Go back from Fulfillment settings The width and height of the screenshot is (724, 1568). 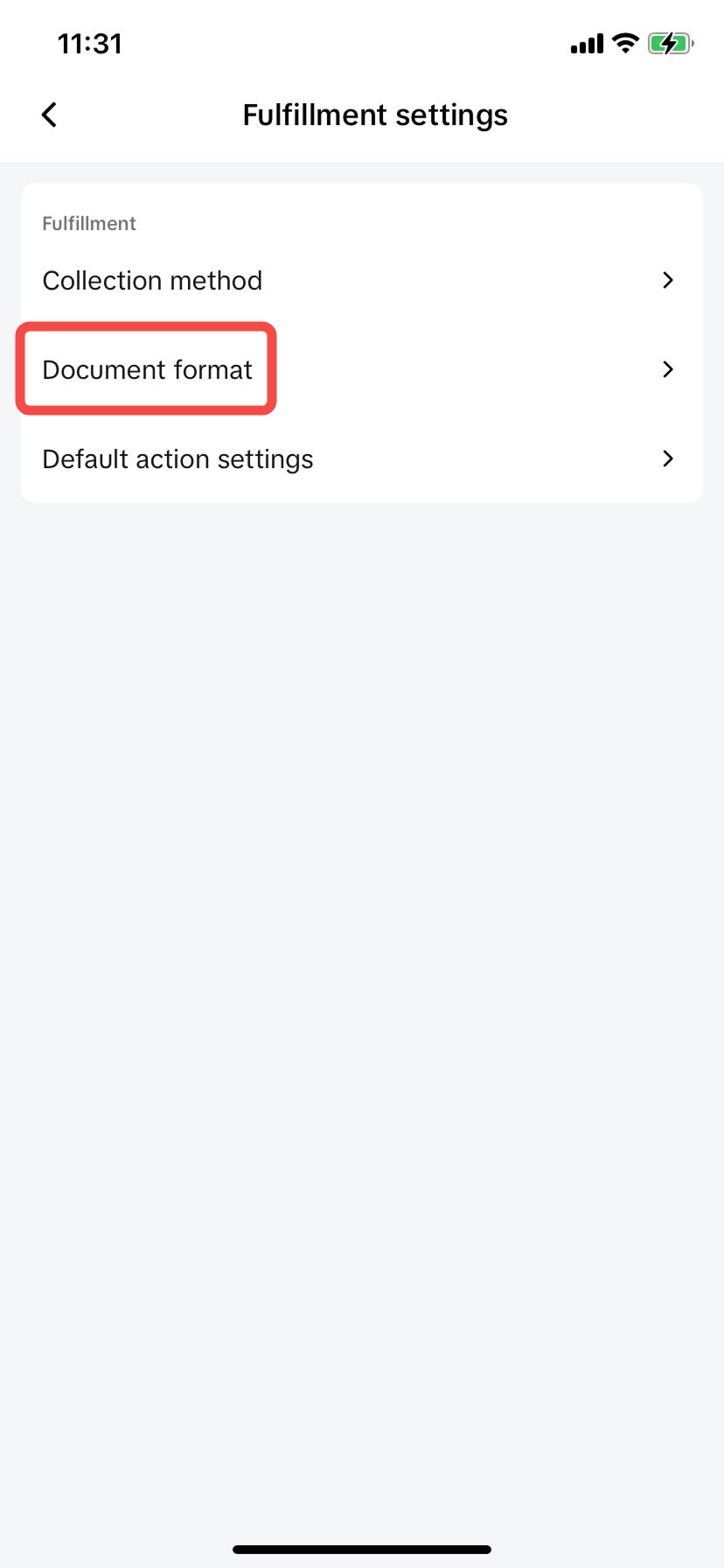[x=50, y=115]
